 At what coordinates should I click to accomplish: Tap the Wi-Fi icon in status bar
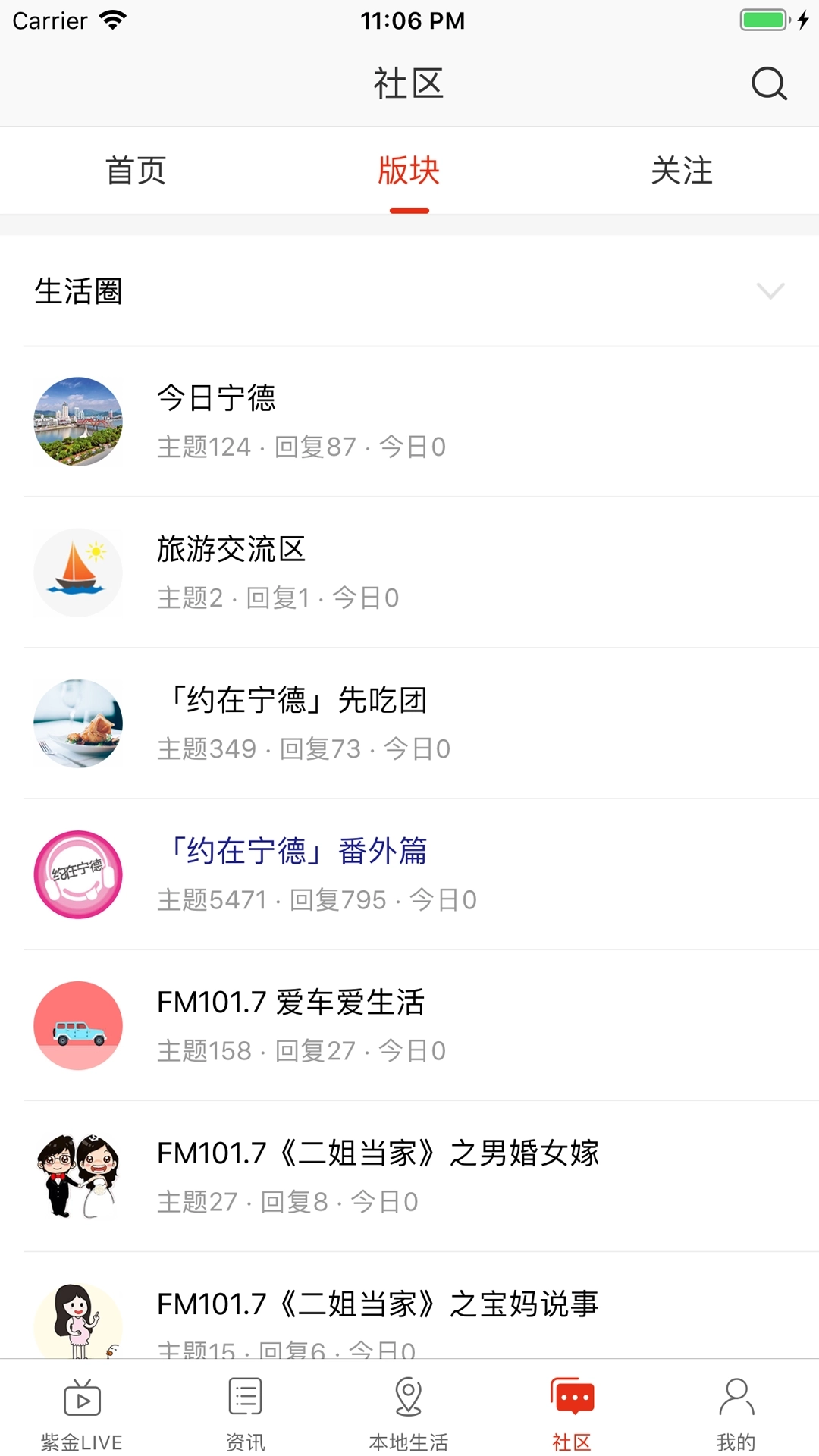111,20
